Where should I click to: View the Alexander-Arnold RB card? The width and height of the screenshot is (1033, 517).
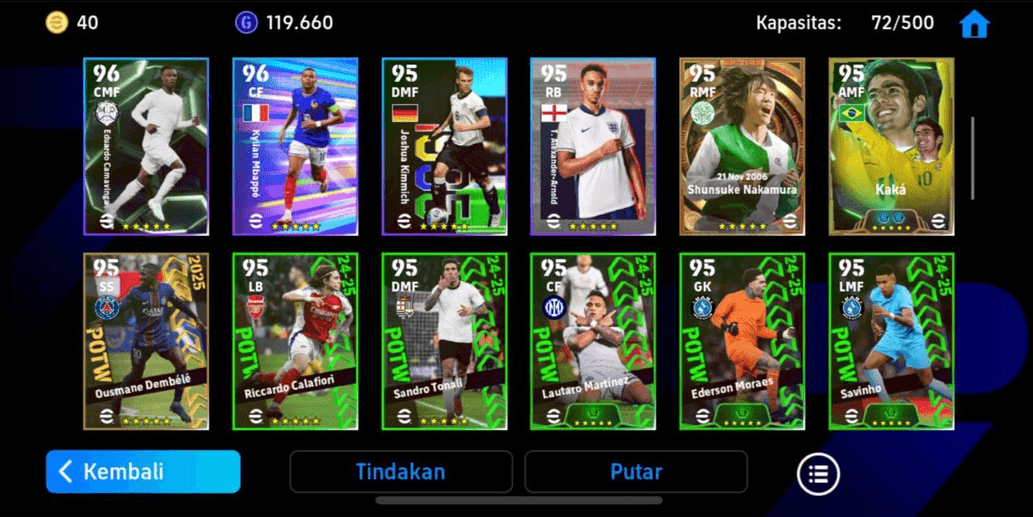pos(593,146)
